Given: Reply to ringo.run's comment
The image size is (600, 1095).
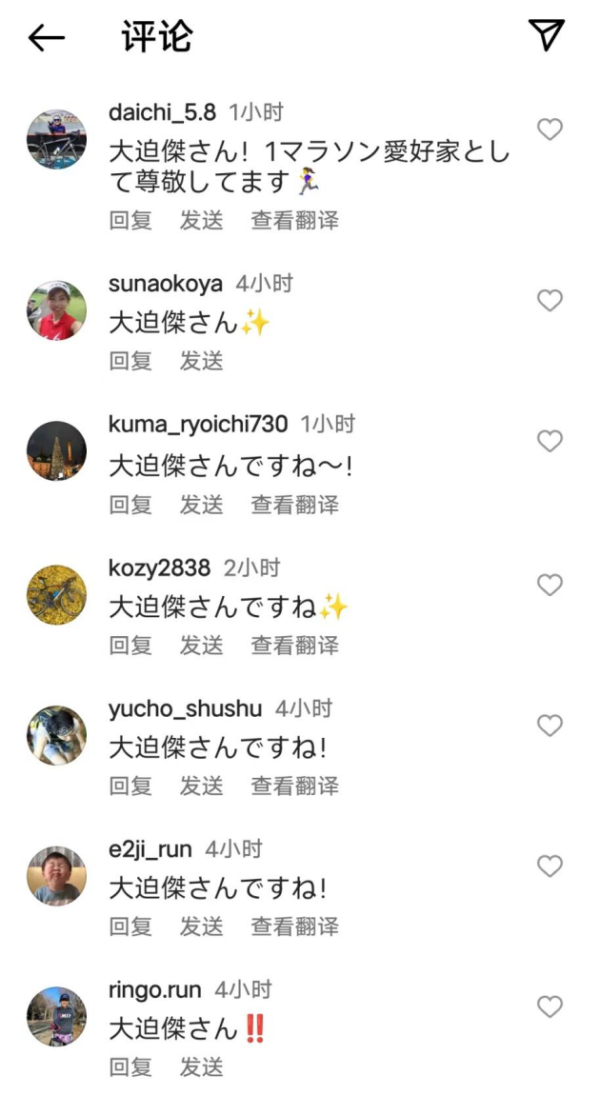Looking at the screenshot, I should pyautogui.click(x=130, y=1067).
